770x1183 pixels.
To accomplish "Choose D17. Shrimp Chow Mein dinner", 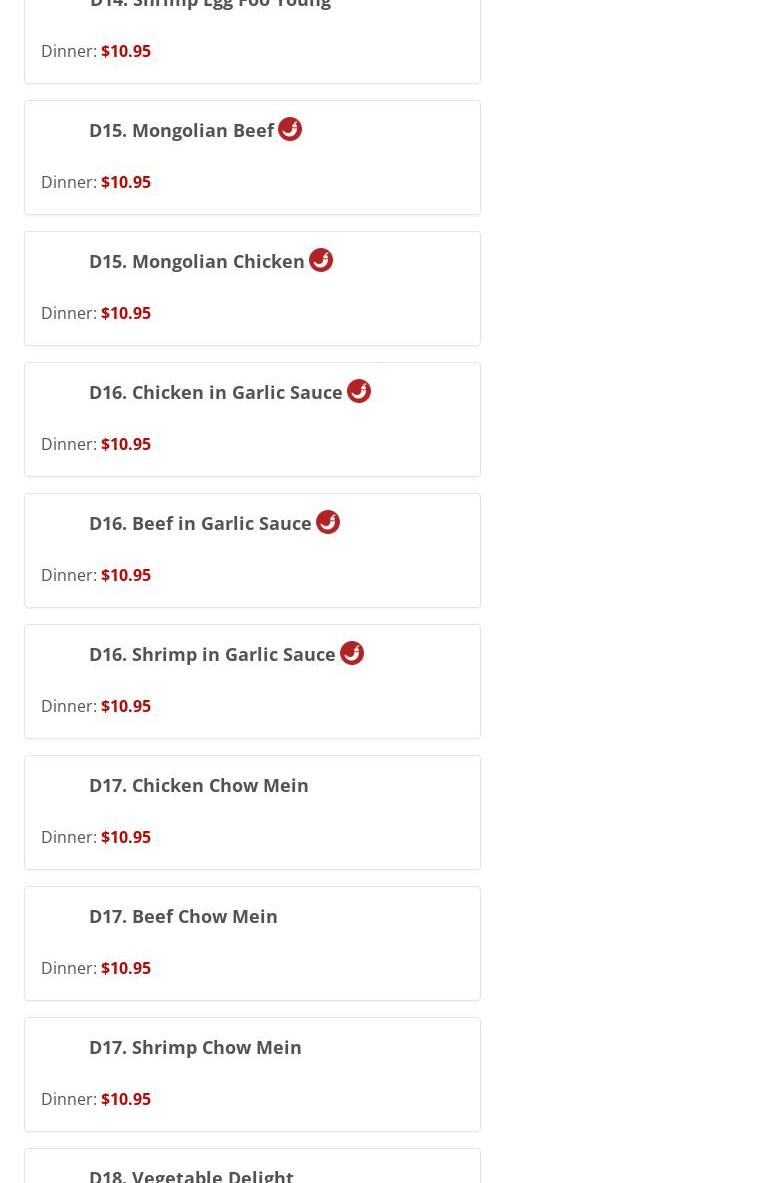I will pos(195,1048).
